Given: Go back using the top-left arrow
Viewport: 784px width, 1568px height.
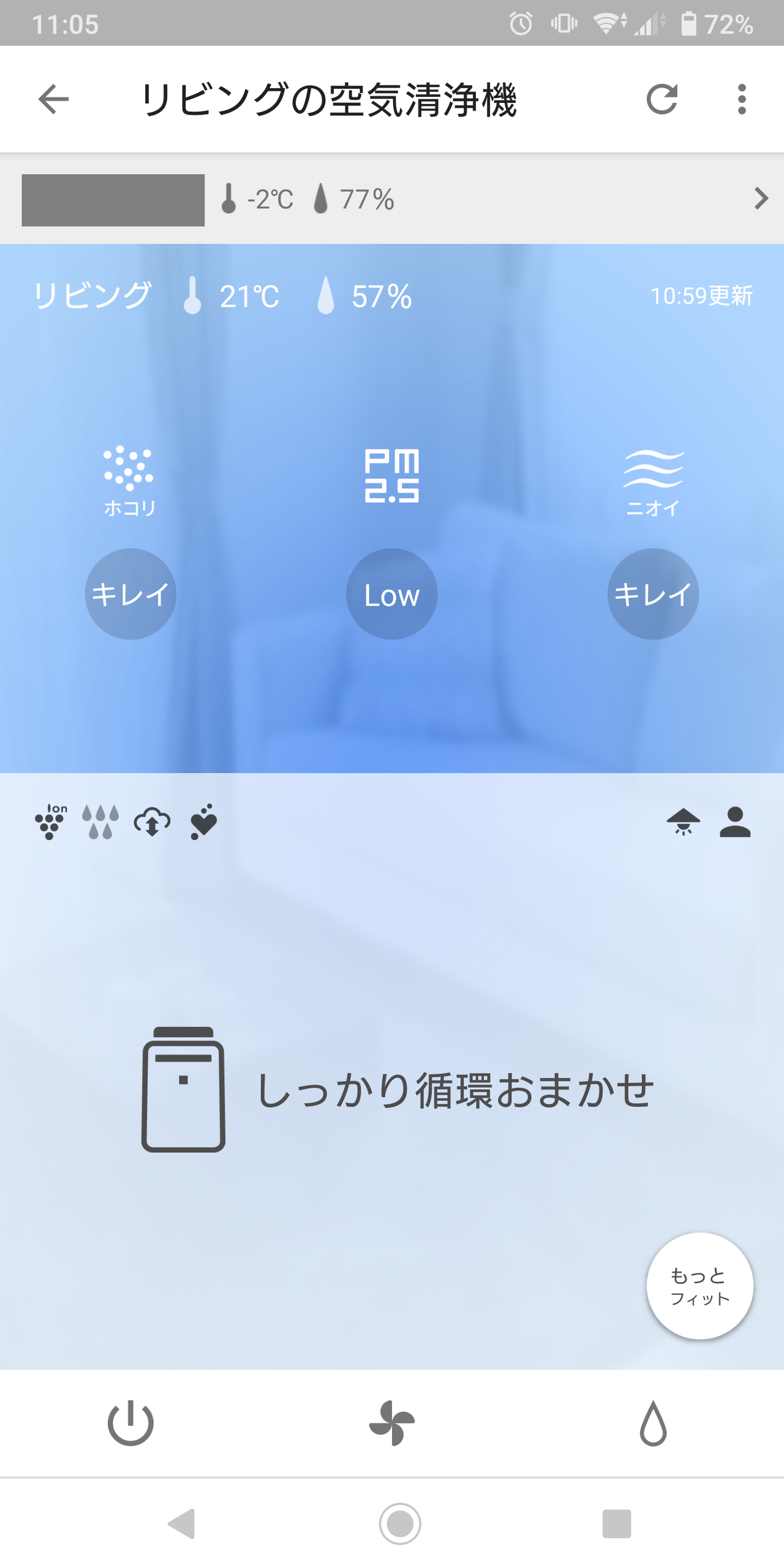Looking at the screenshot, I should point(53,99).
